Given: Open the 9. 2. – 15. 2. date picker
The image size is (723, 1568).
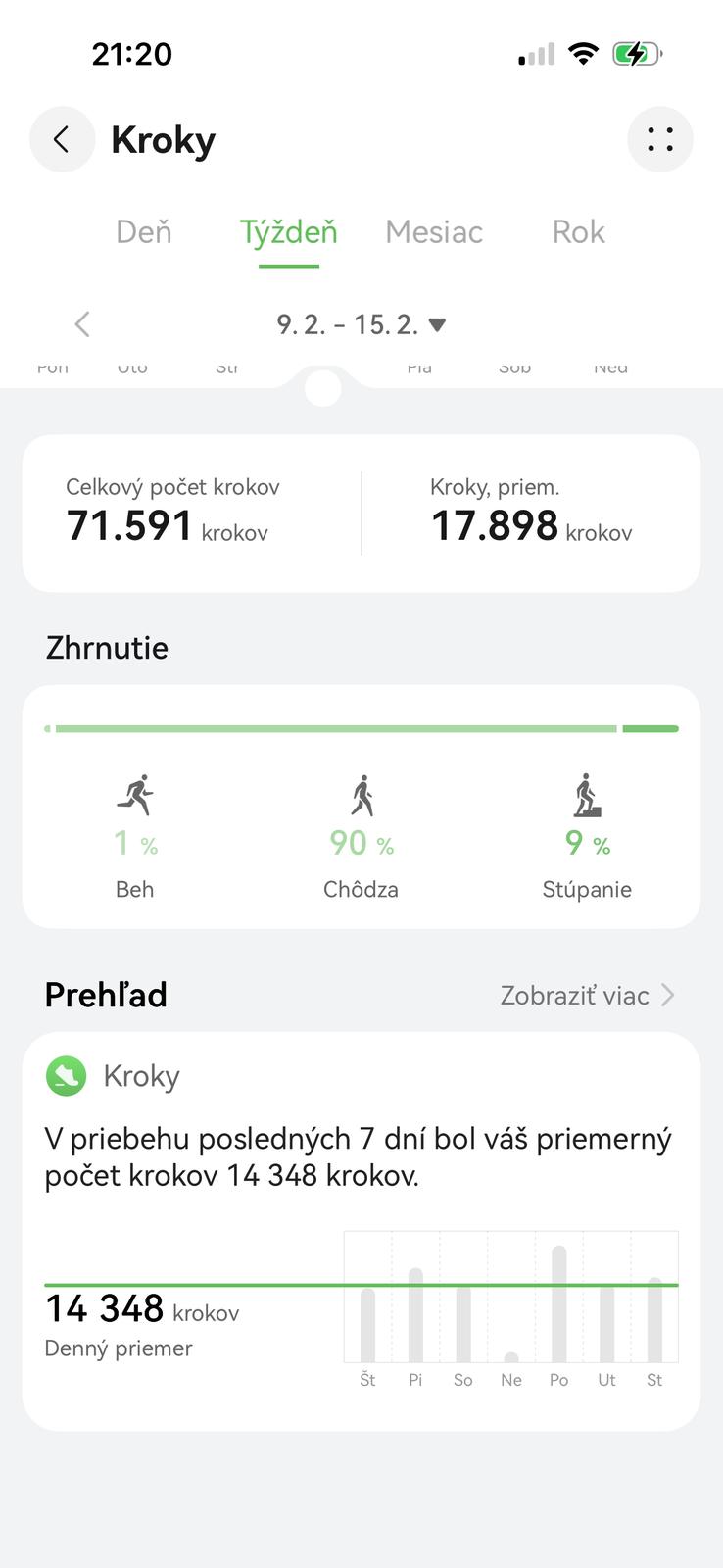Looking at the screenshot, I should pos(361,324).
